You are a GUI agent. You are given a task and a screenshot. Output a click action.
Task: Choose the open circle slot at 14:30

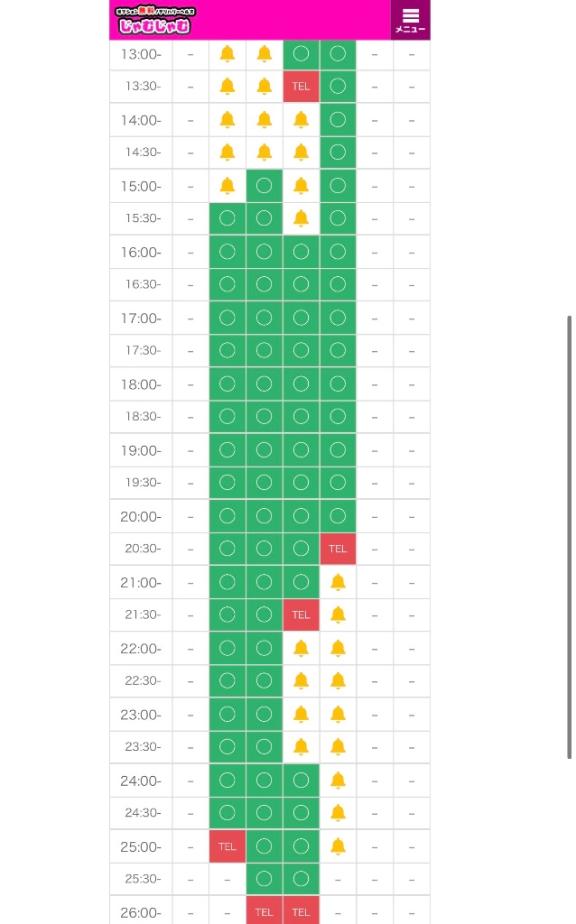[x=338, y=153]
